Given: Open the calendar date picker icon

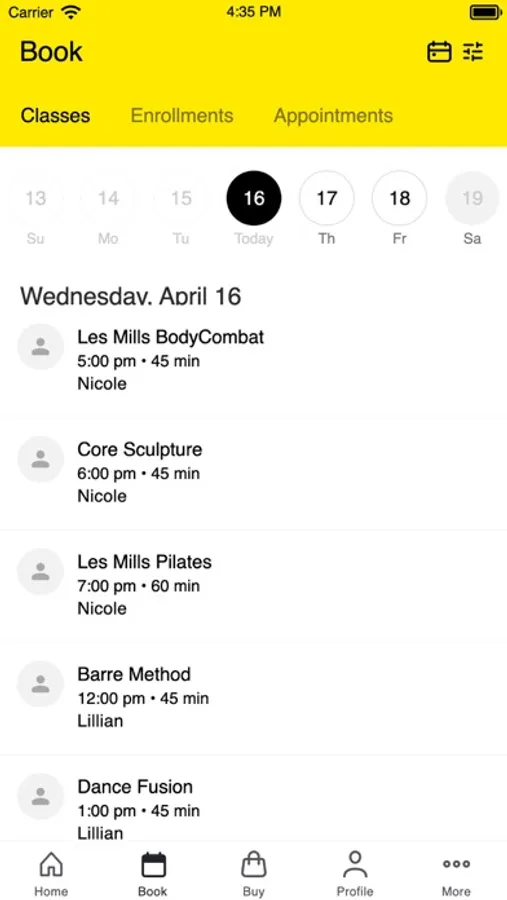Looking at the screenshot, I should 439,52.
